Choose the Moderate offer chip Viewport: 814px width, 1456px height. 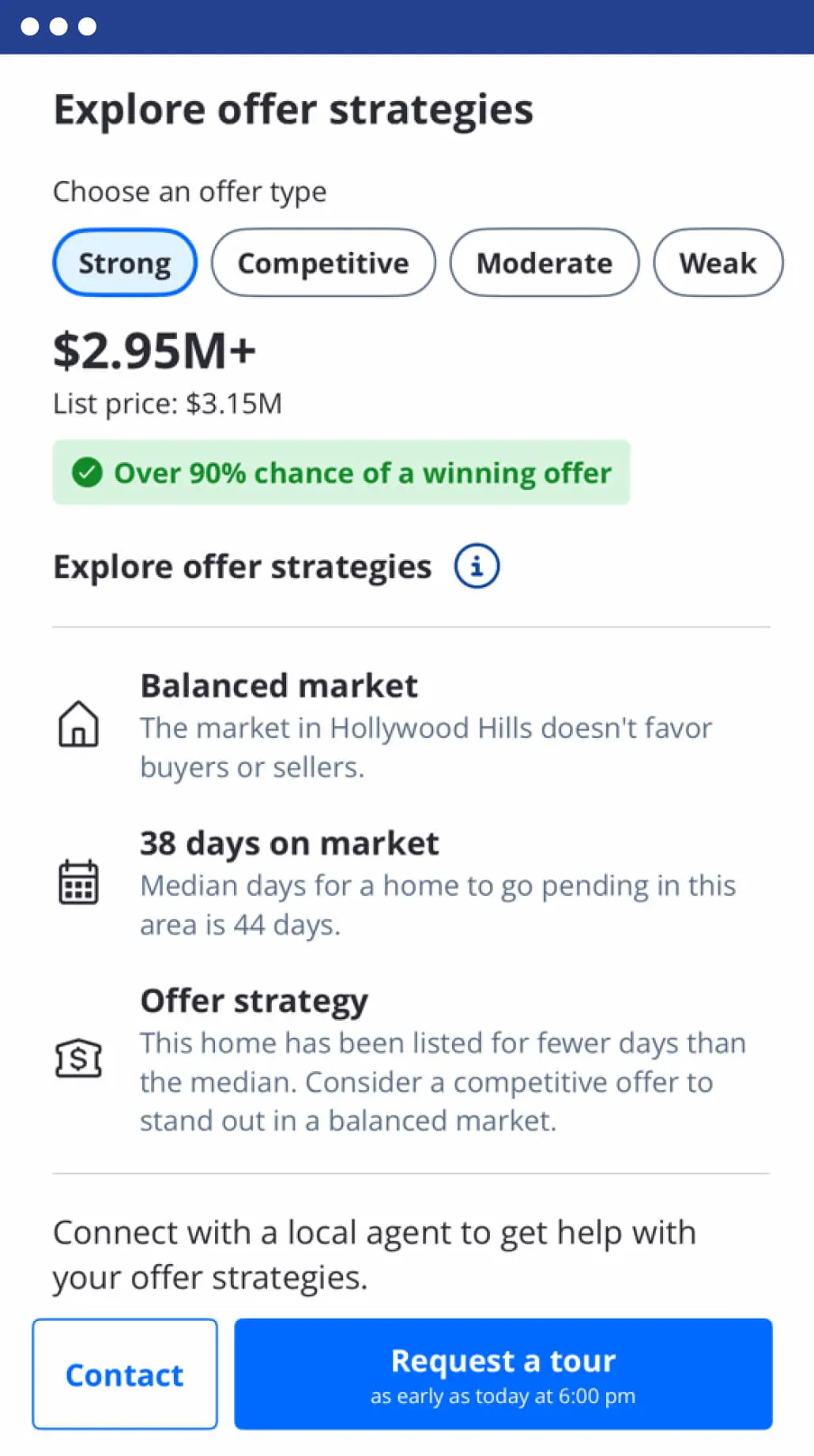(544, 263)
